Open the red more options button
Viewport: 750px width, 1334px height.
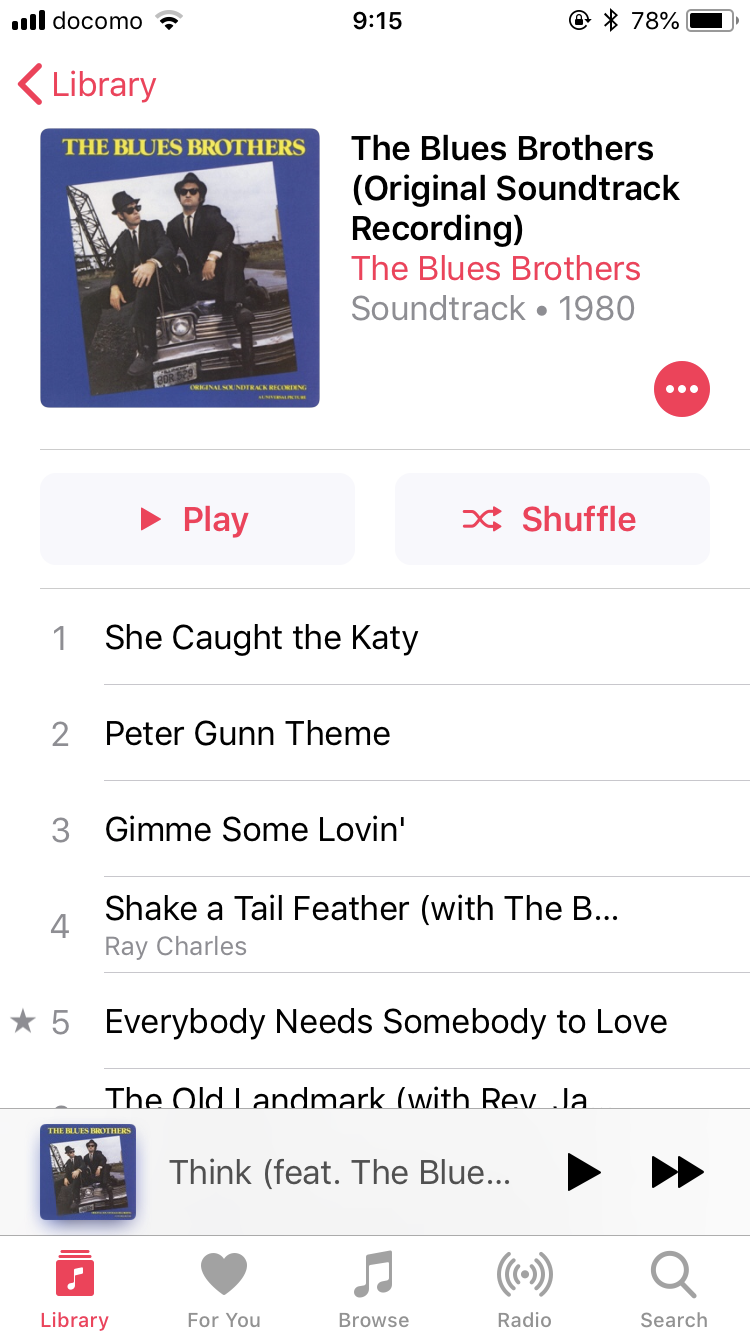(682, 389)
